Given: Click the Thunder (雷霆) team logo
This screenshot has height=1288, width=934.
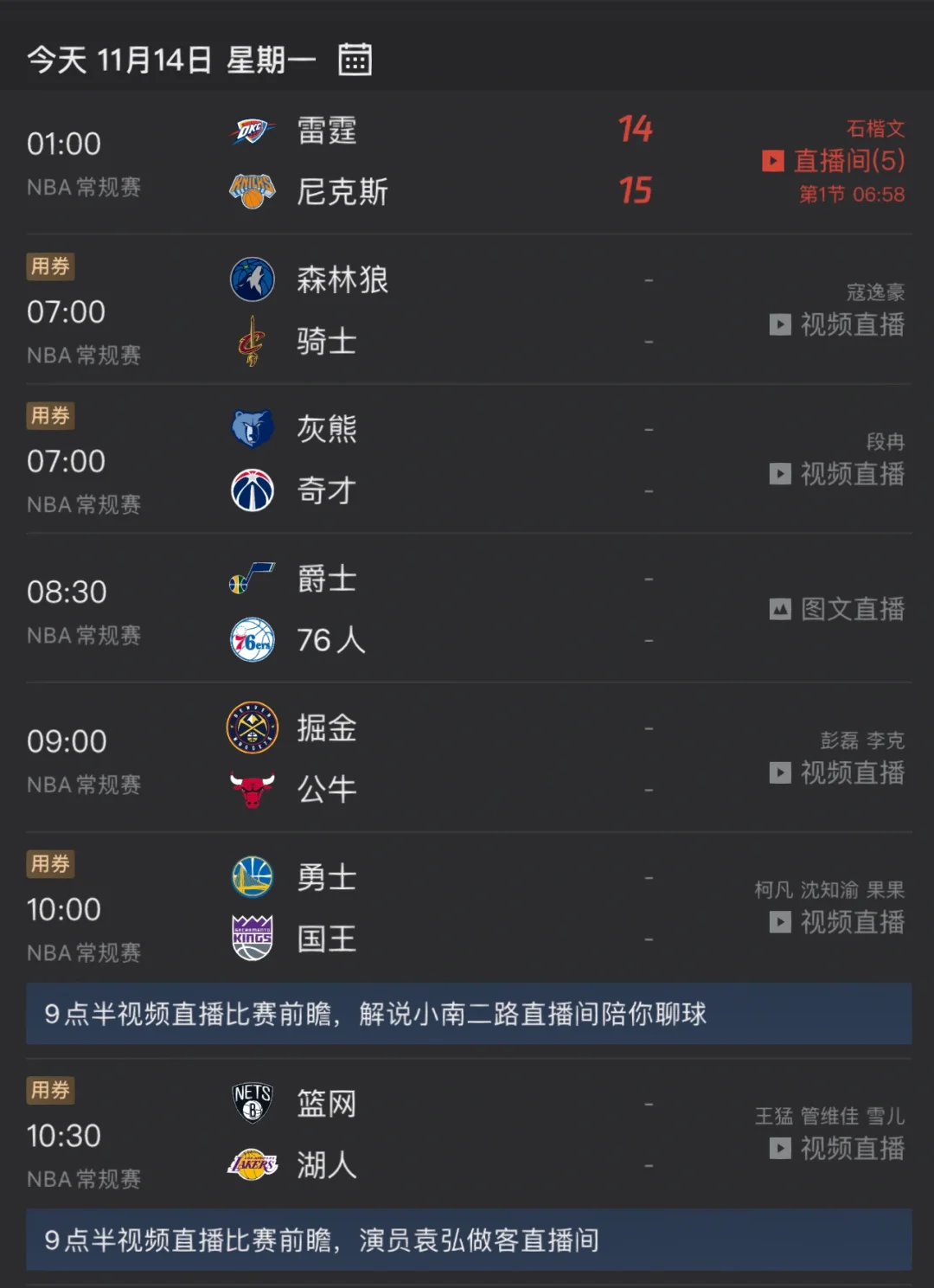Looking at the screenshot, I should 252,130.
